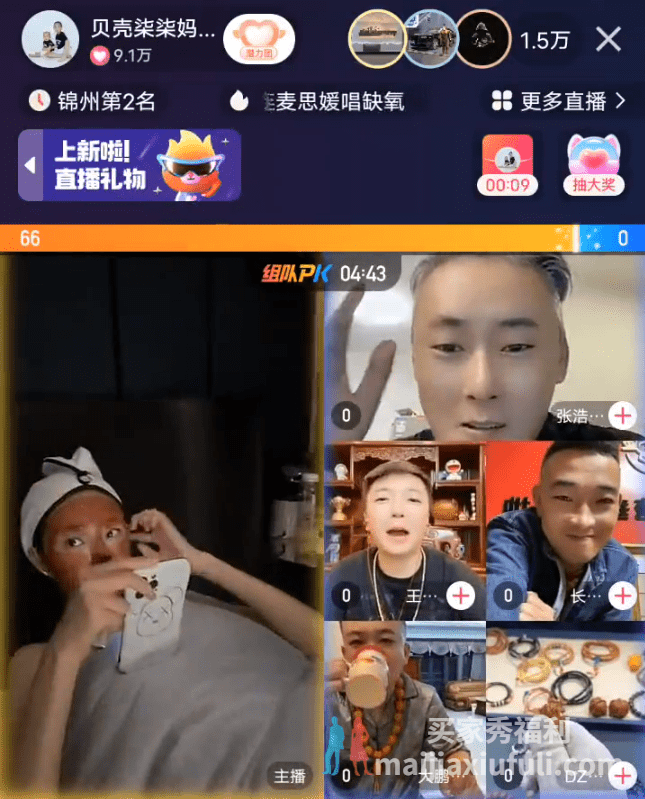The height and width of the screenshot is (799, 645).
Task: Open 更多直播 to browse more streams
Action: pos(558,101)
